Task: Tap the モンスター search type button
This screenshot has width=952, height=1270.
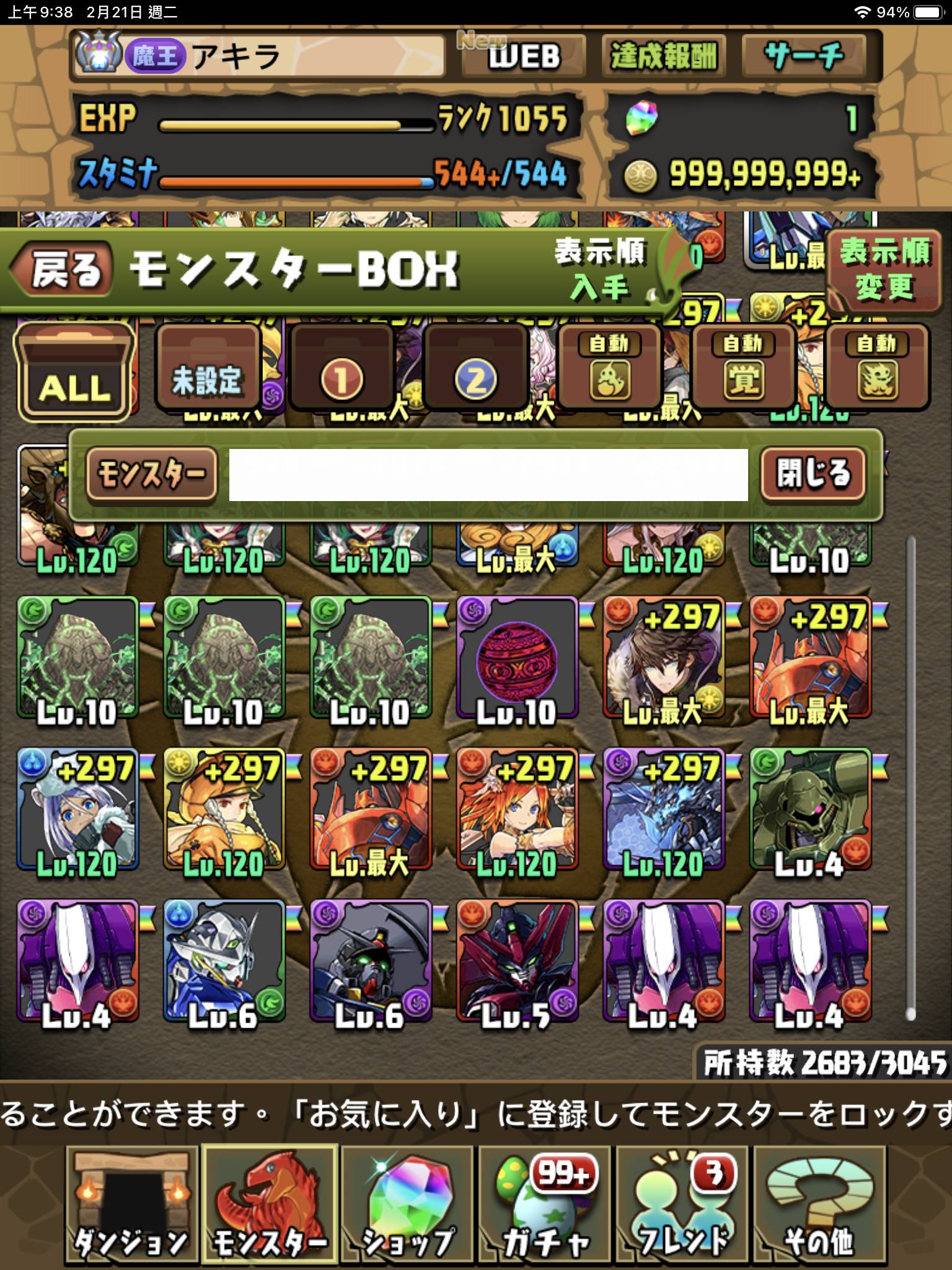Action: tap(151, 474)
